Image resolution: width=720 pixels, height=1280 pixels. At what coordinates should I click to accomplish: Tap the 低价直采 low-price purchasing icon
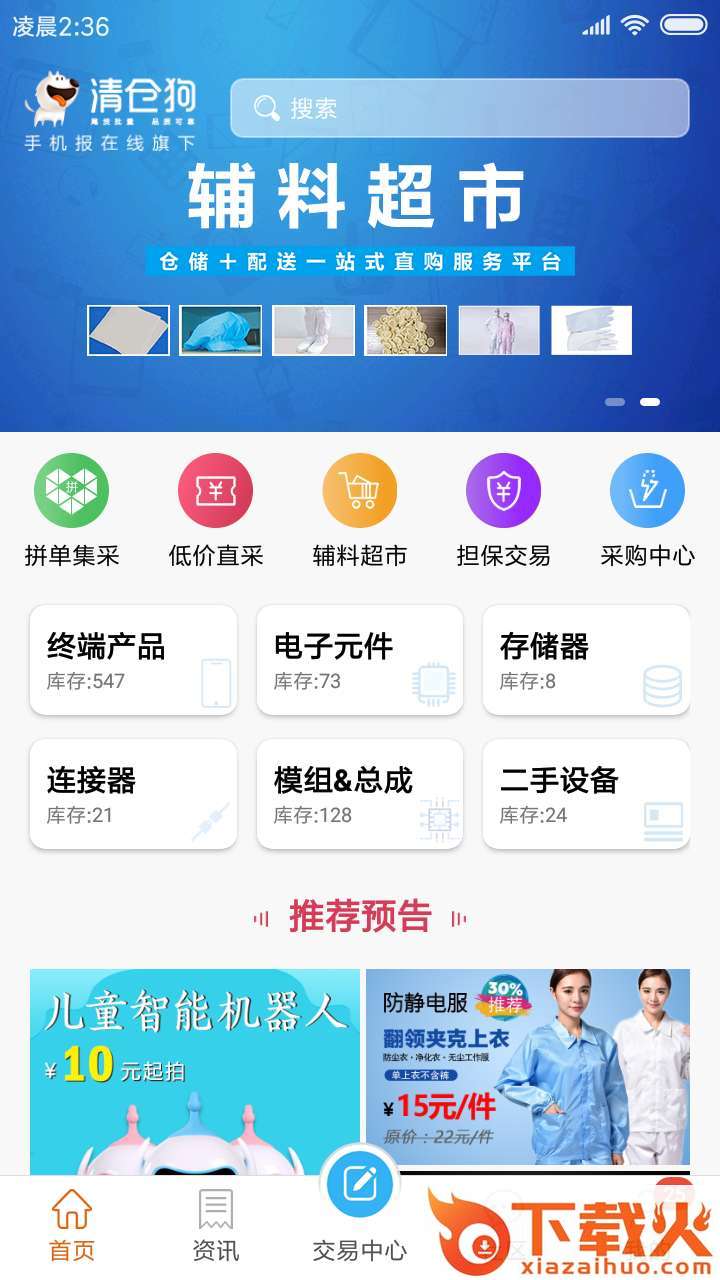pyautogui.click(x=216, y=492)
